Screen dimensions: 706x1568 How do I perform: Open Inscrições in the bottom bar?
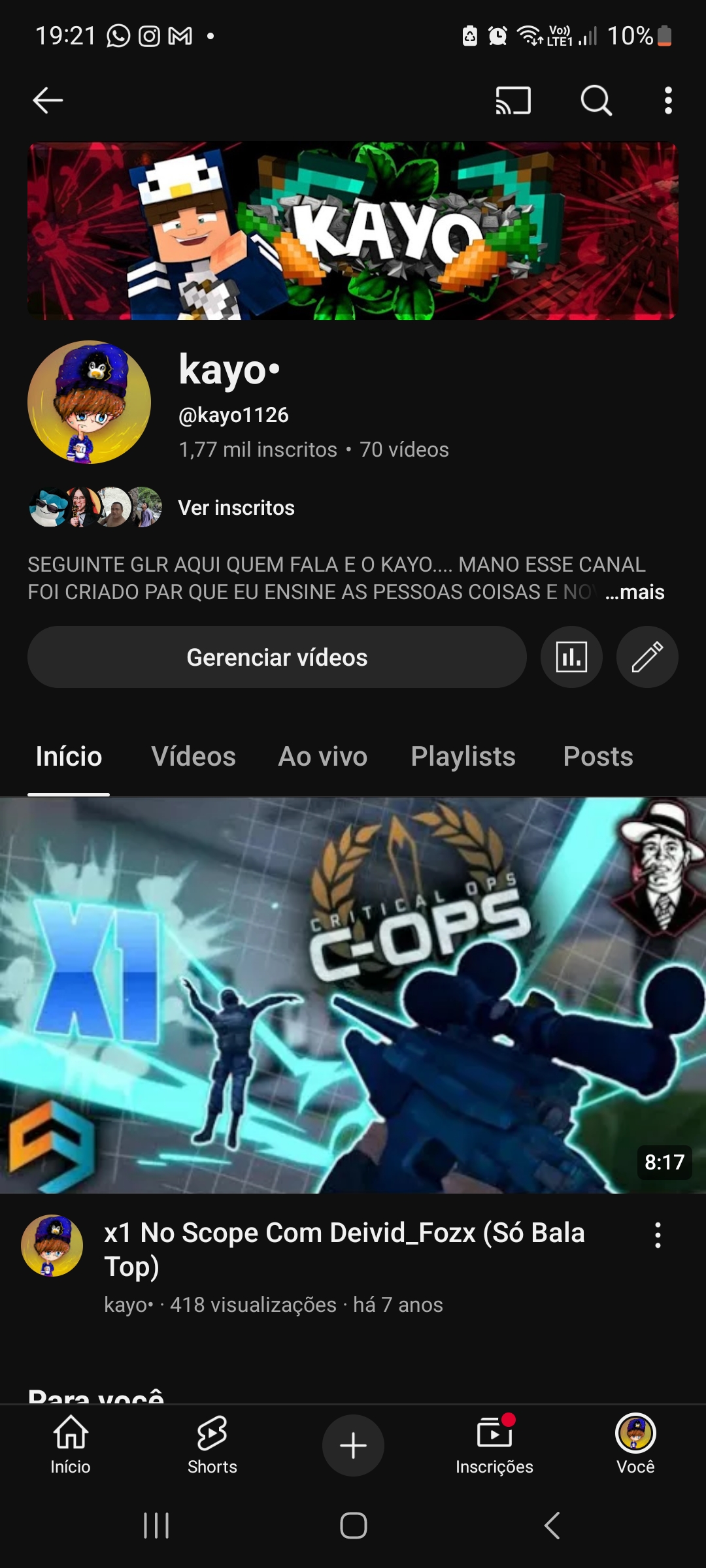pos(494,1445)
